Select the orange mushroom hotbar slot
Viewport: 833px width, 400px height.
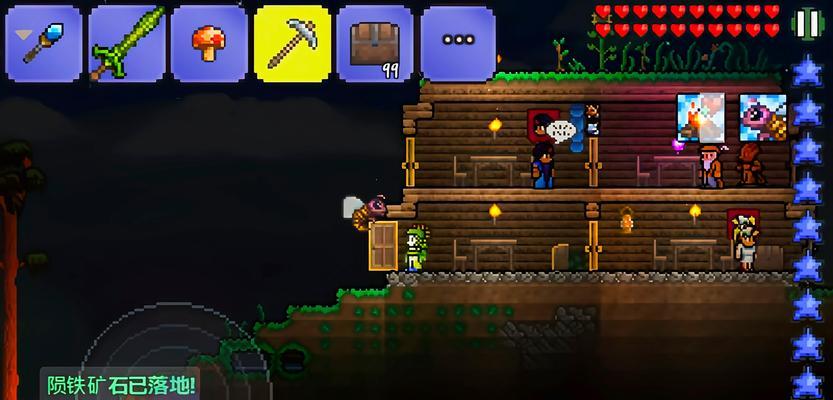point(208,42)
